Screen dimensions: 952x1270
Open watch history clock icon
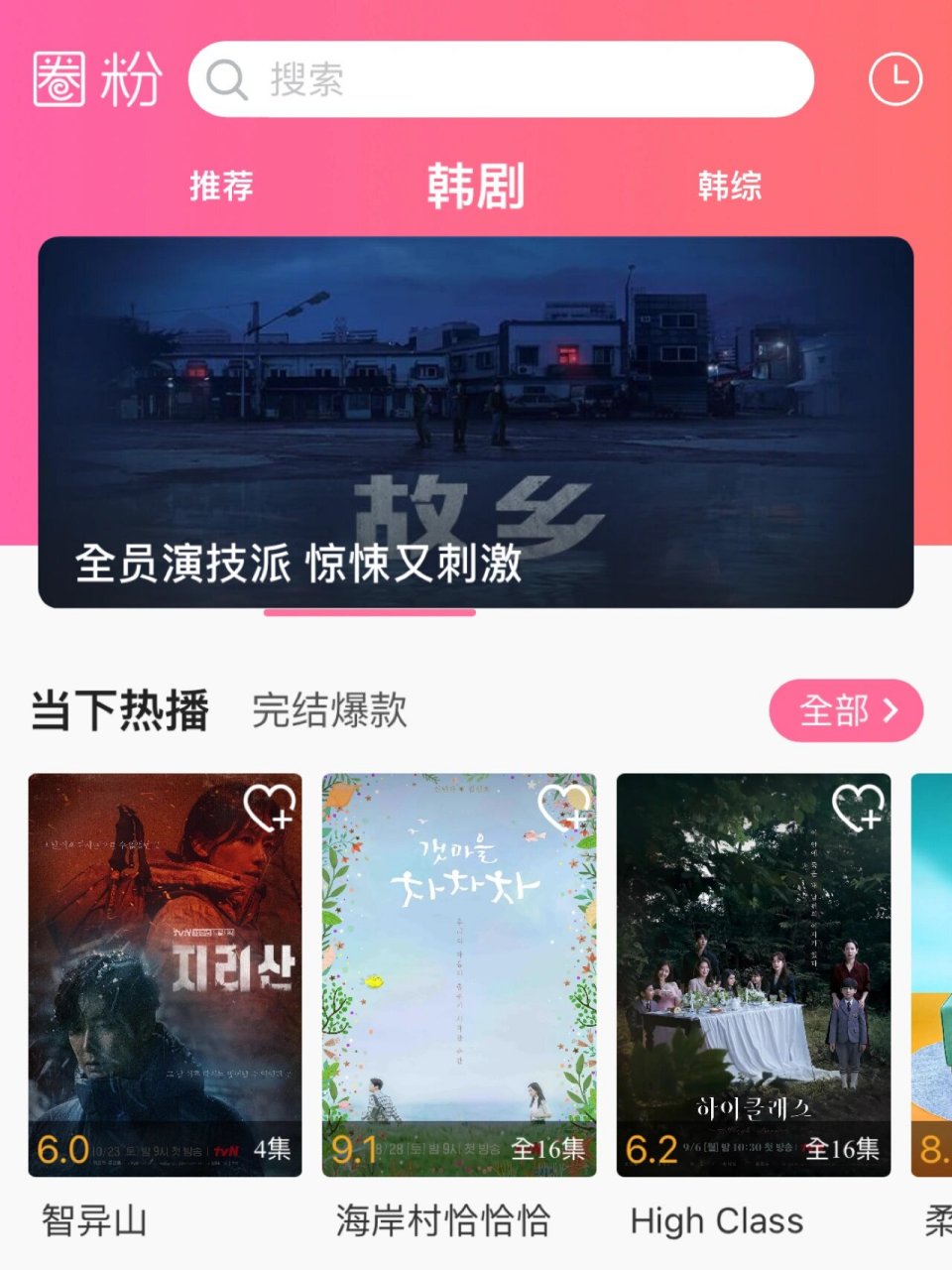click(894, 79)
